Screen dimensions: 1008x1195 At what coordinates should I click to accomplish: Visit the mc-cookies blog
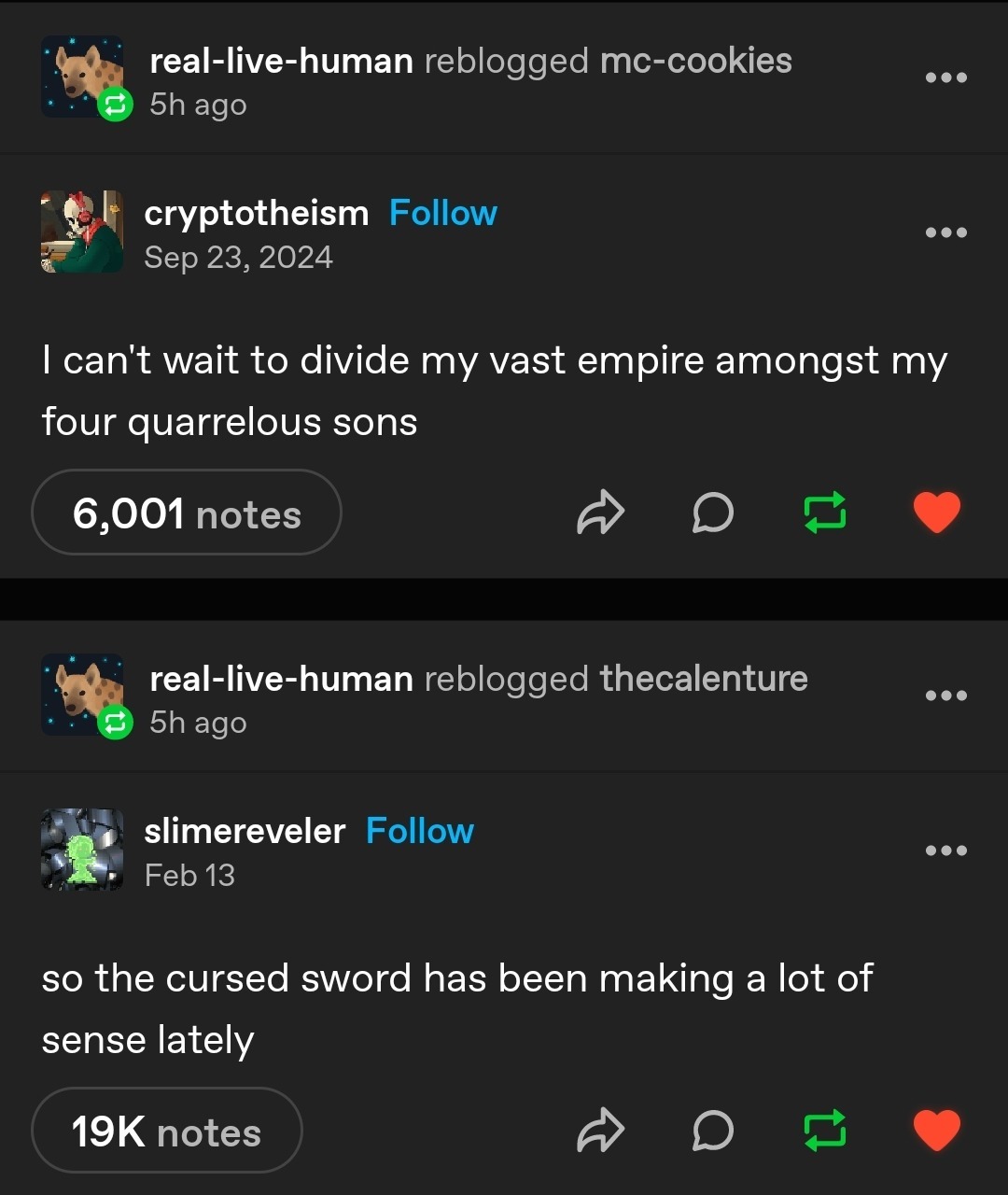click(x=695, y=61)
